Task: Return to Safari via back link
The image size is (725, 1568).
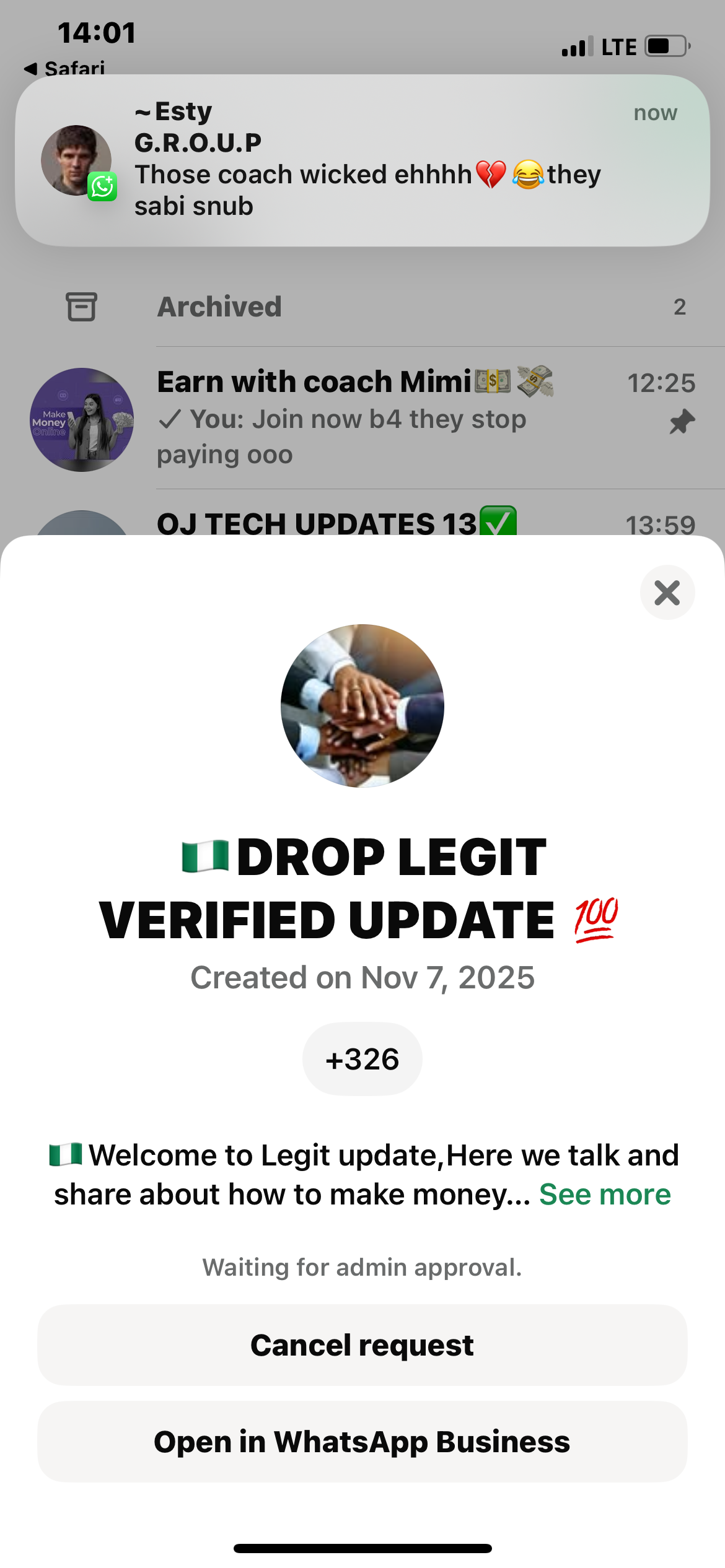Action: click(x=65, y=68)
